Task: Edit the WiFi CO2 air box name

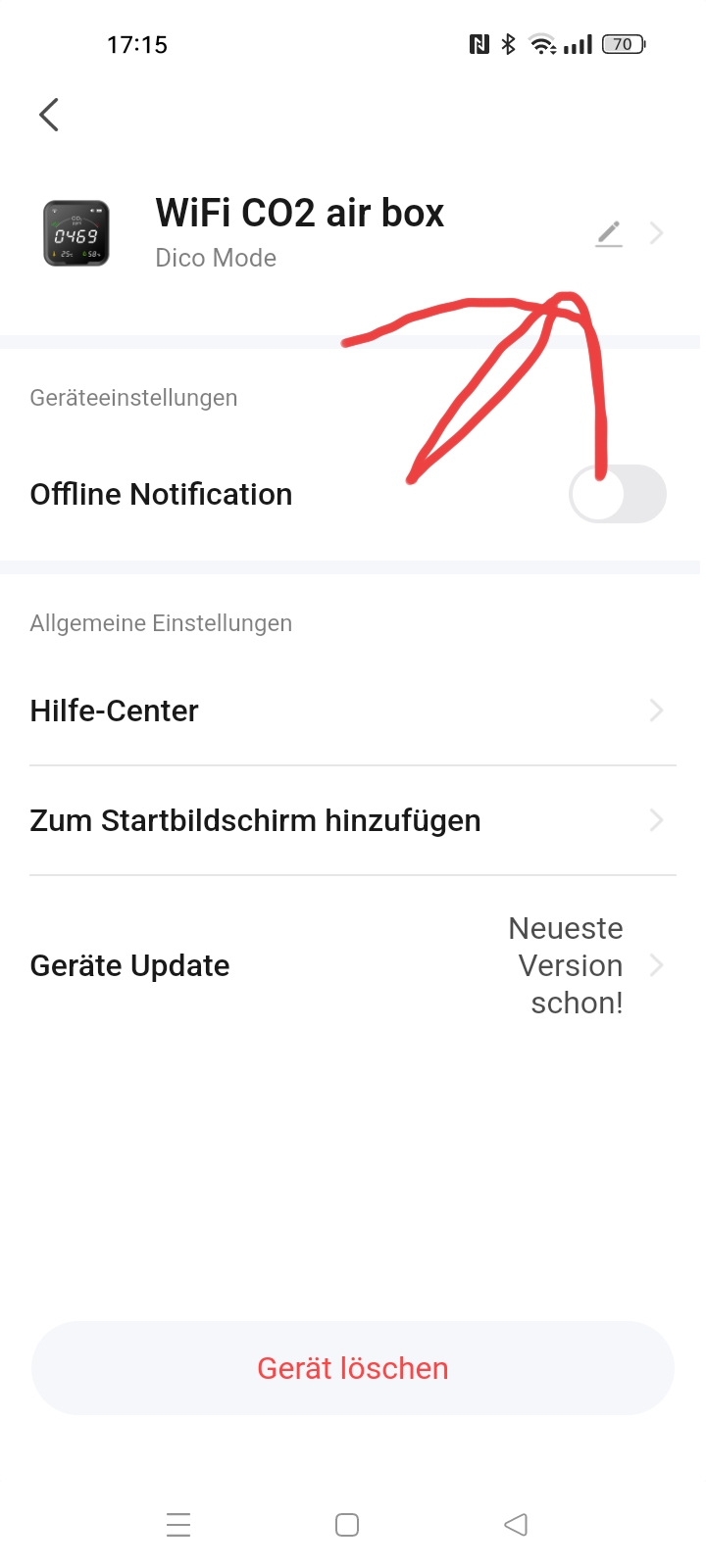Action: click(x=609, y=233)
